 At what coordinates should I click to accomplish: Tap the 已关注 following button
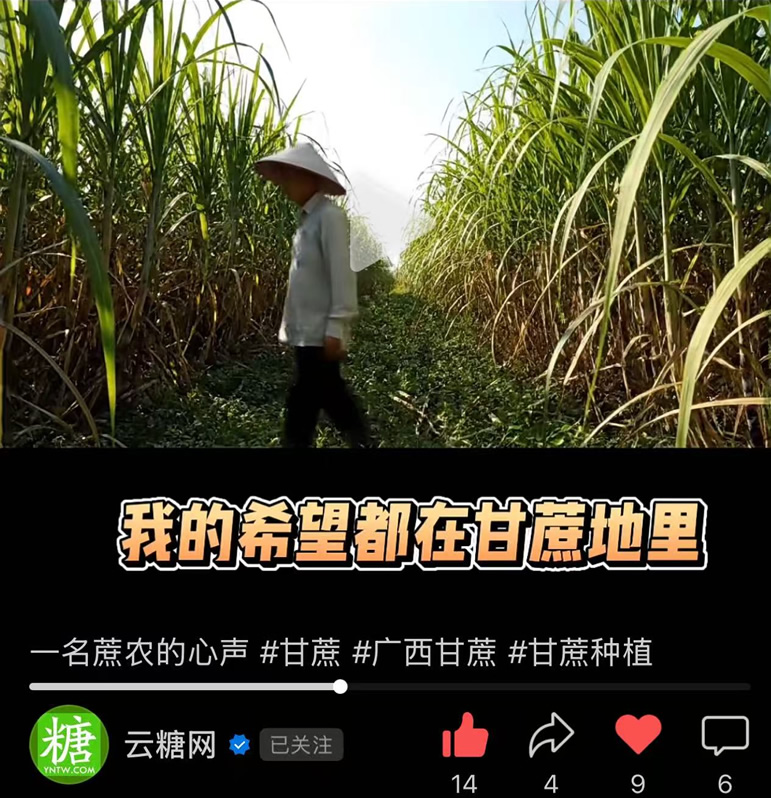click(301, 745)
